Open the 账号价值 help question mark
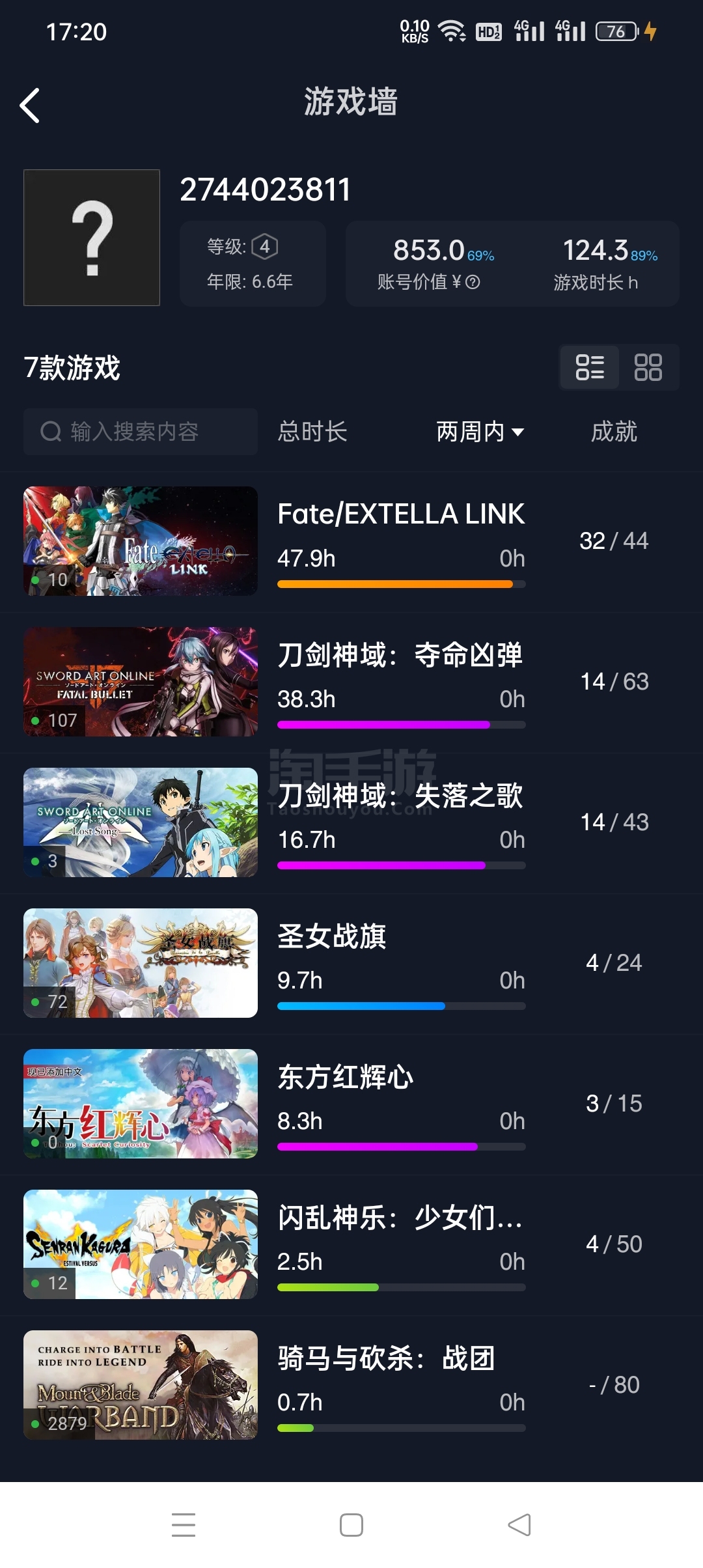The height and width of the screenshot is (1568, 703). click(473, 282)
